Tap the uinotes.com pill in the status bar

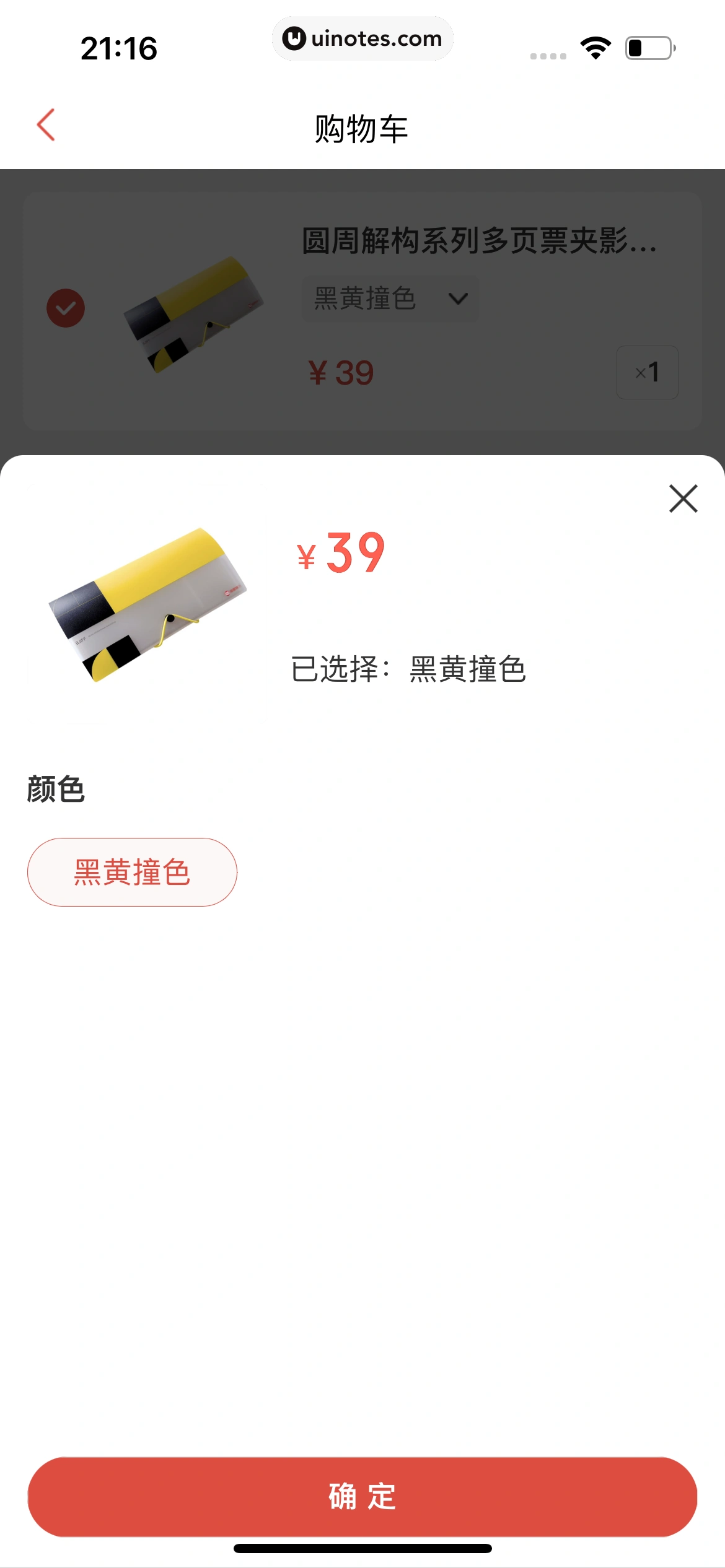pos(362,38)
